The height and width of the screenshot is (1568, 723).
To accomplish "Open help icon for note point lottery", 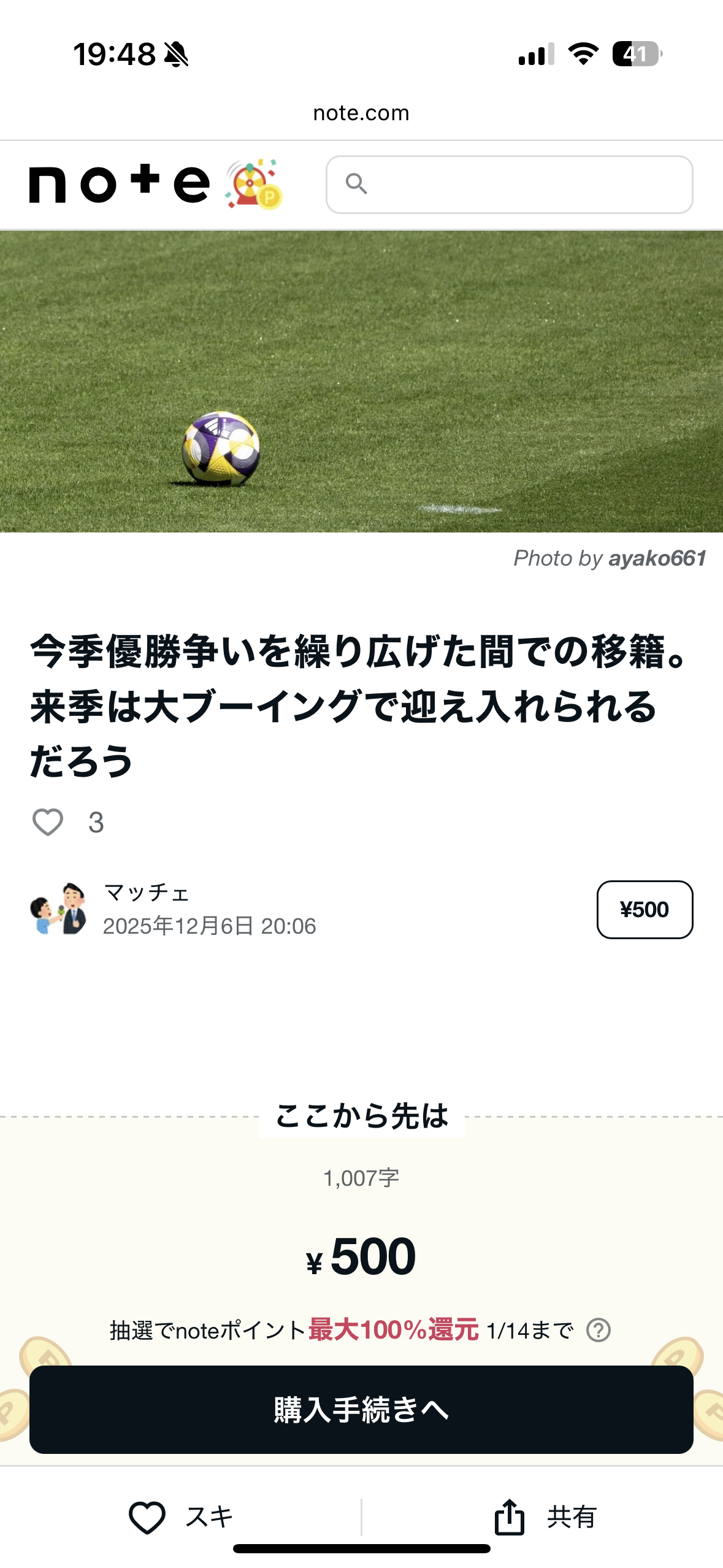I will 598,1330.
